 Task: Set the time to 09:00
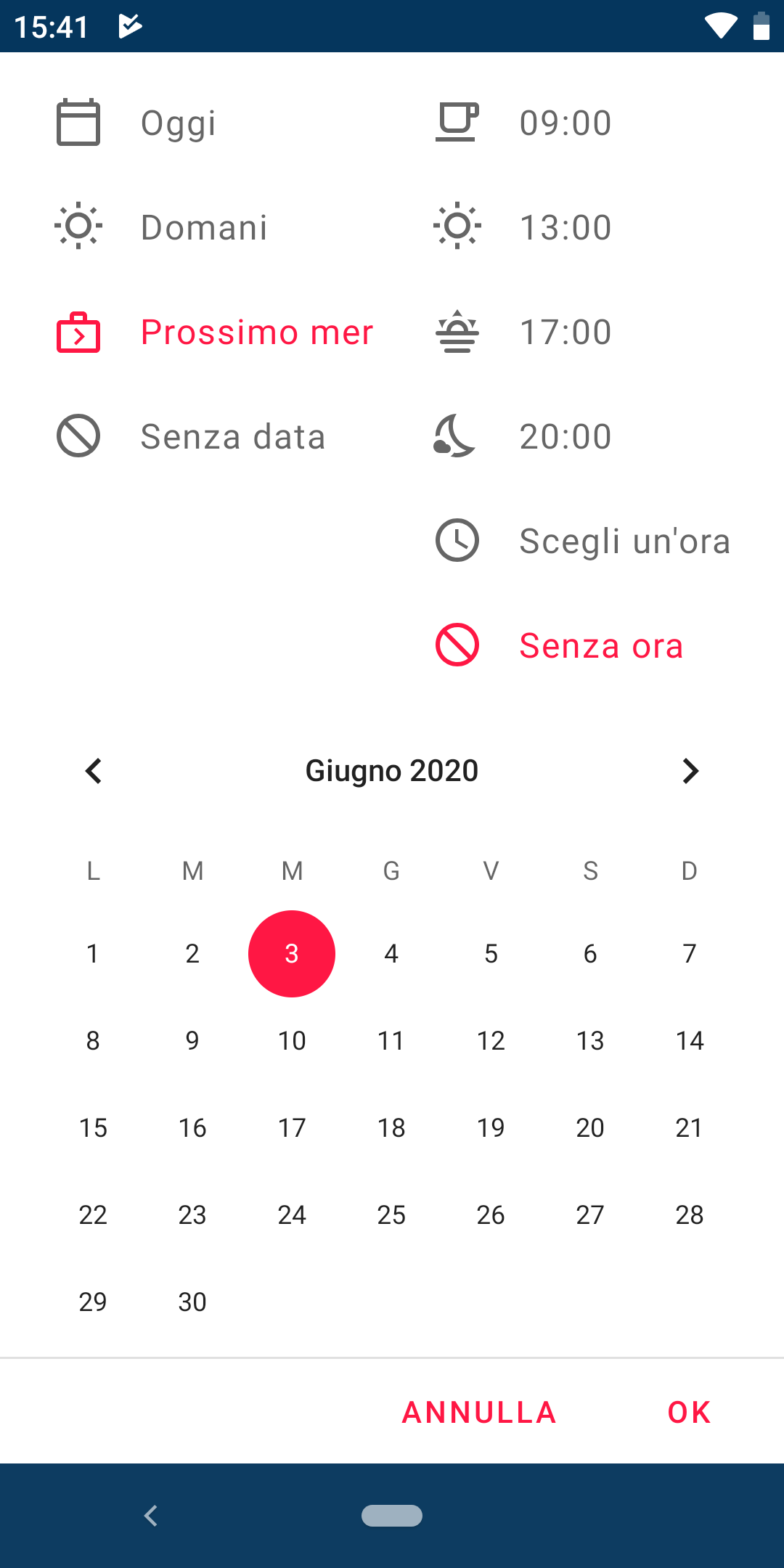point(581,123)
